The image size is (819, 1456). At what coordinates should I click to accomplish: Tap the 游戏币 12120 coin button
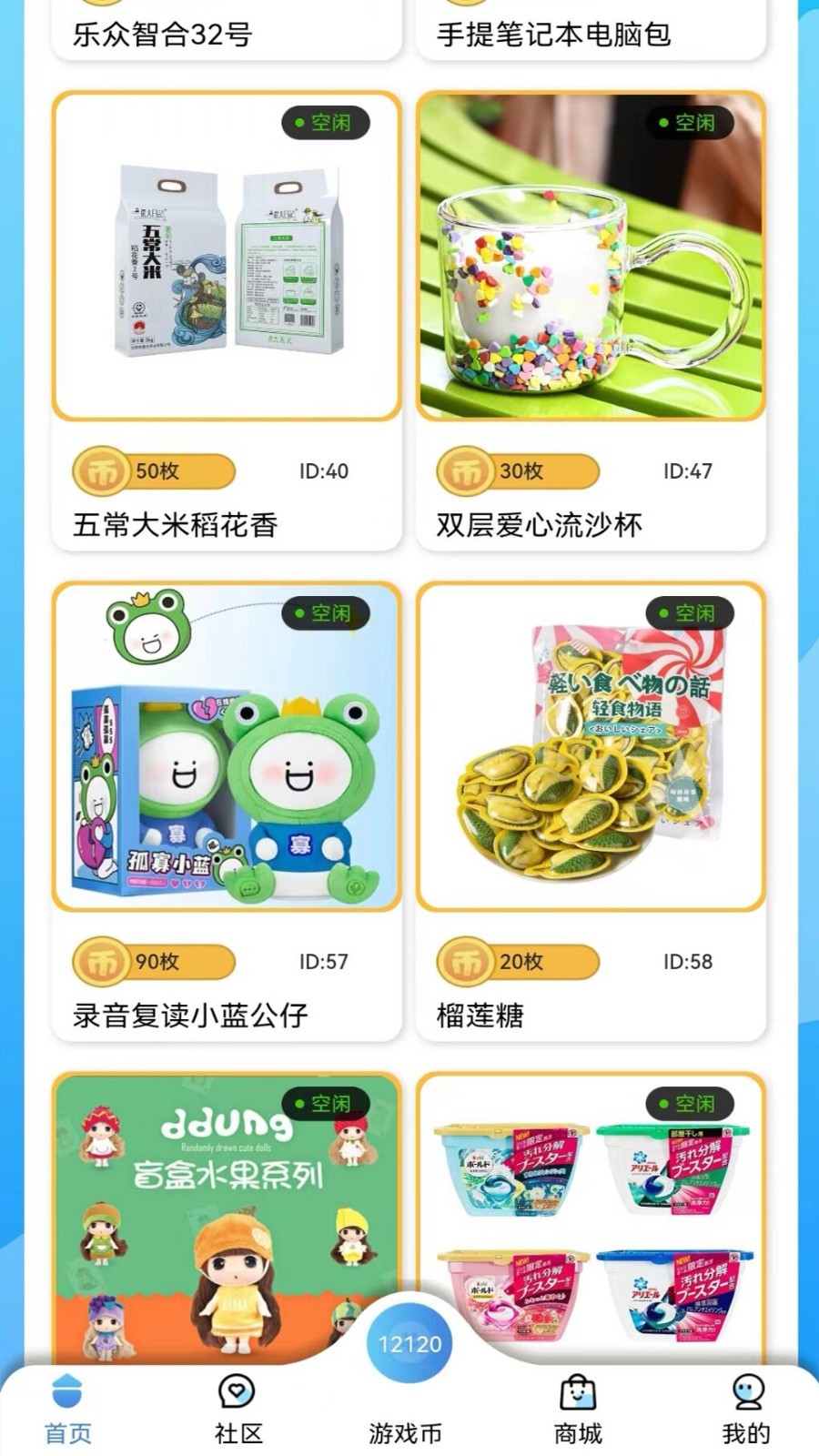point(409,1345)
